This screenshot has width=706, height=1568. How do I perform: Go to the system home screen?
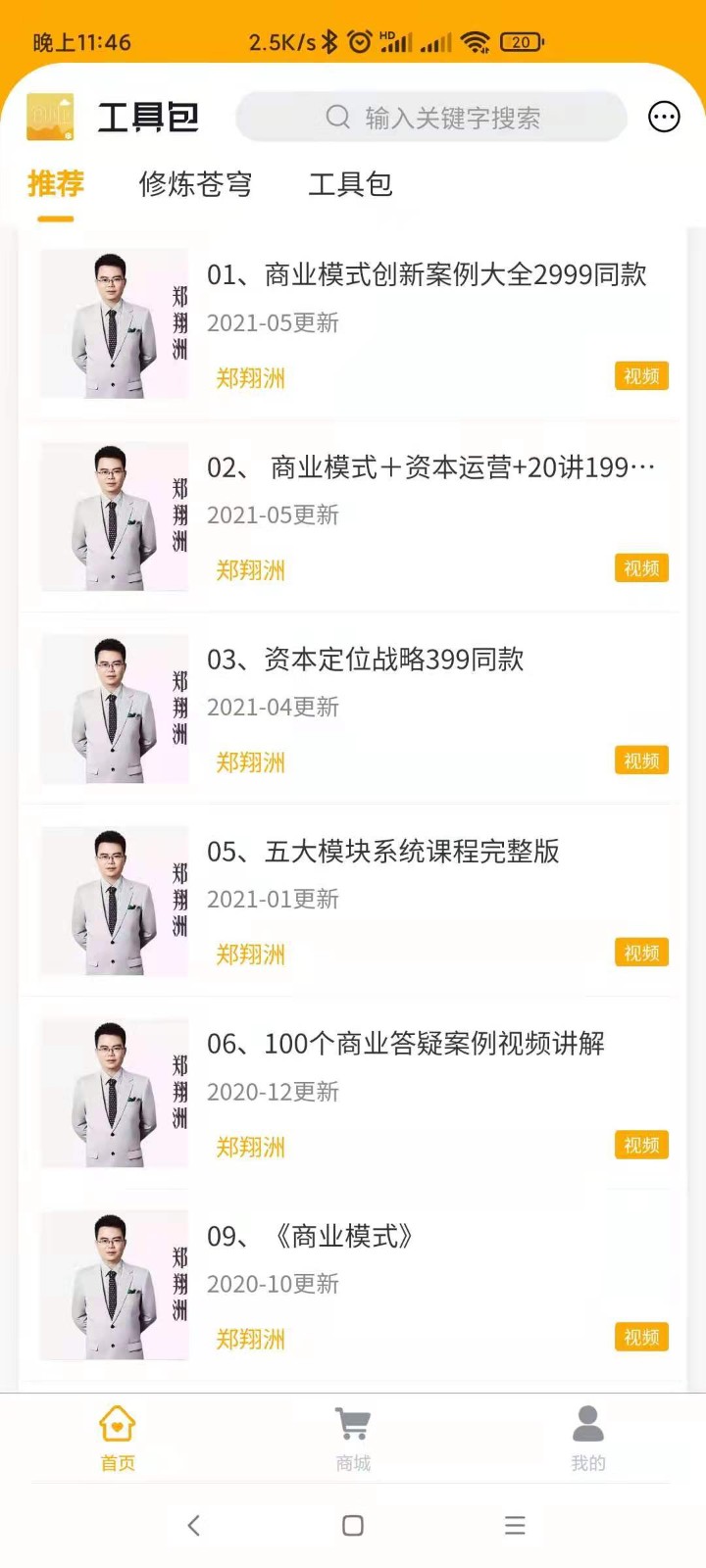click(353, 1525)
